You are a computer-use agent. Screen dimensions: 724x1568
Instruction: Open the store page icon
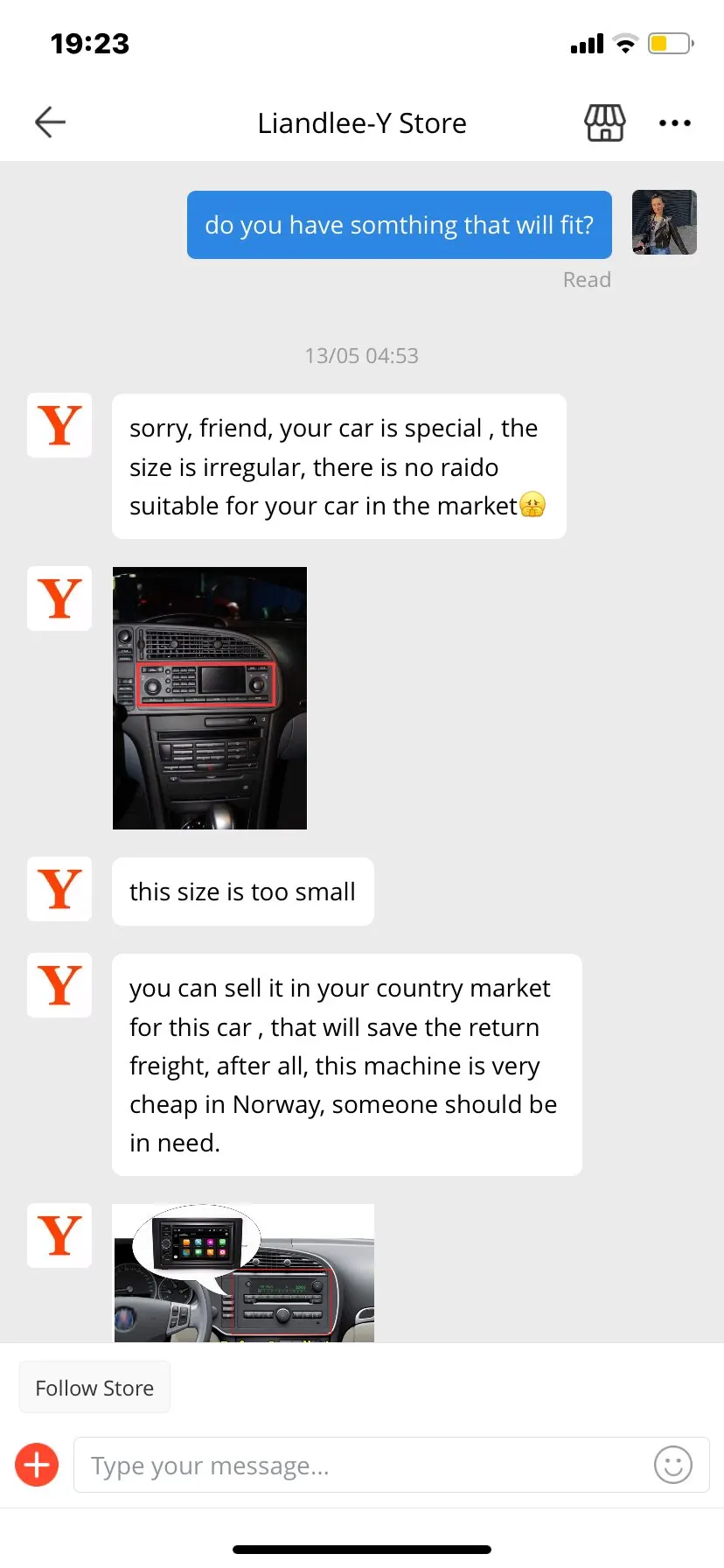604,123
